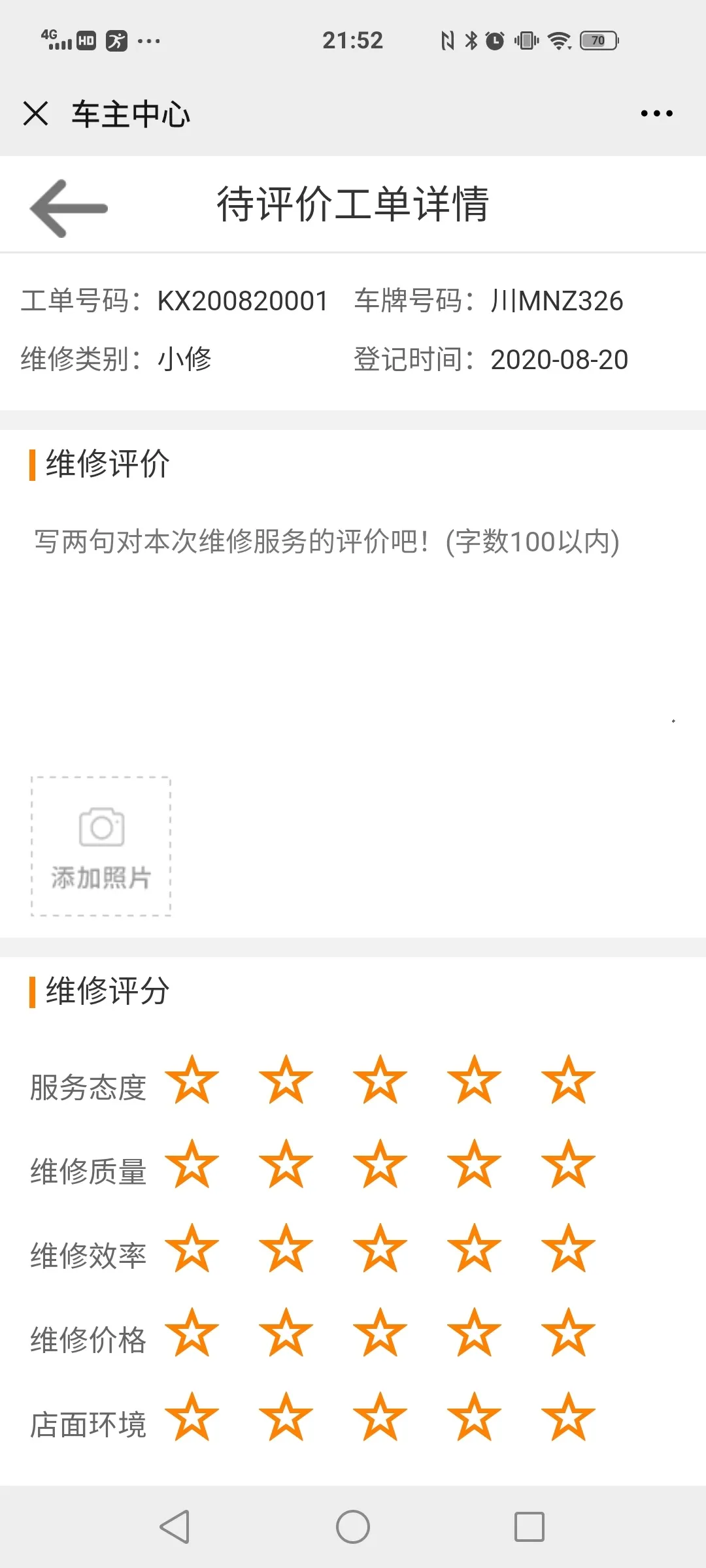Rate 维修效率 three stars
The image size is (706, 1568).
click(x=380, y=1249)
